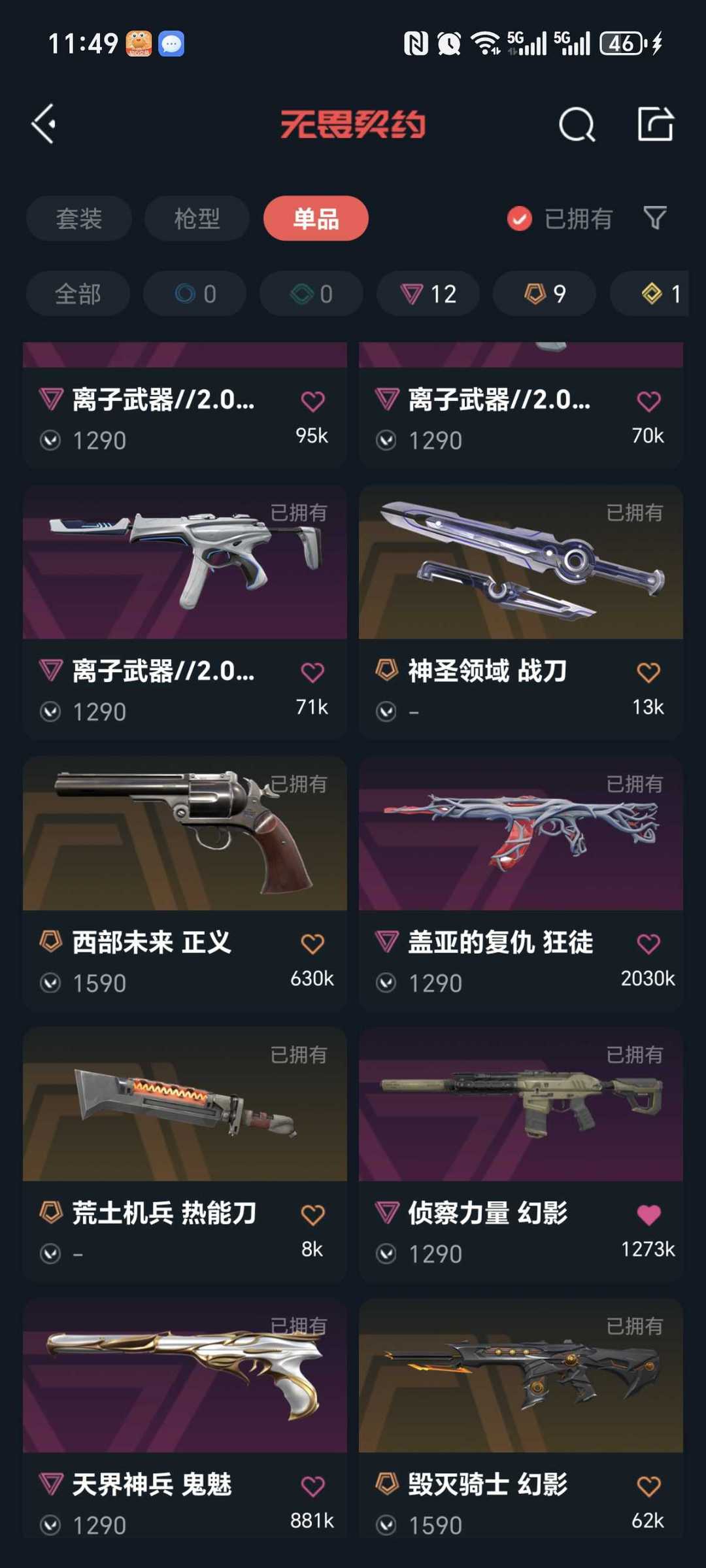
Task: Filter by the rarity chip showing 9
Action: click(545, 294)
